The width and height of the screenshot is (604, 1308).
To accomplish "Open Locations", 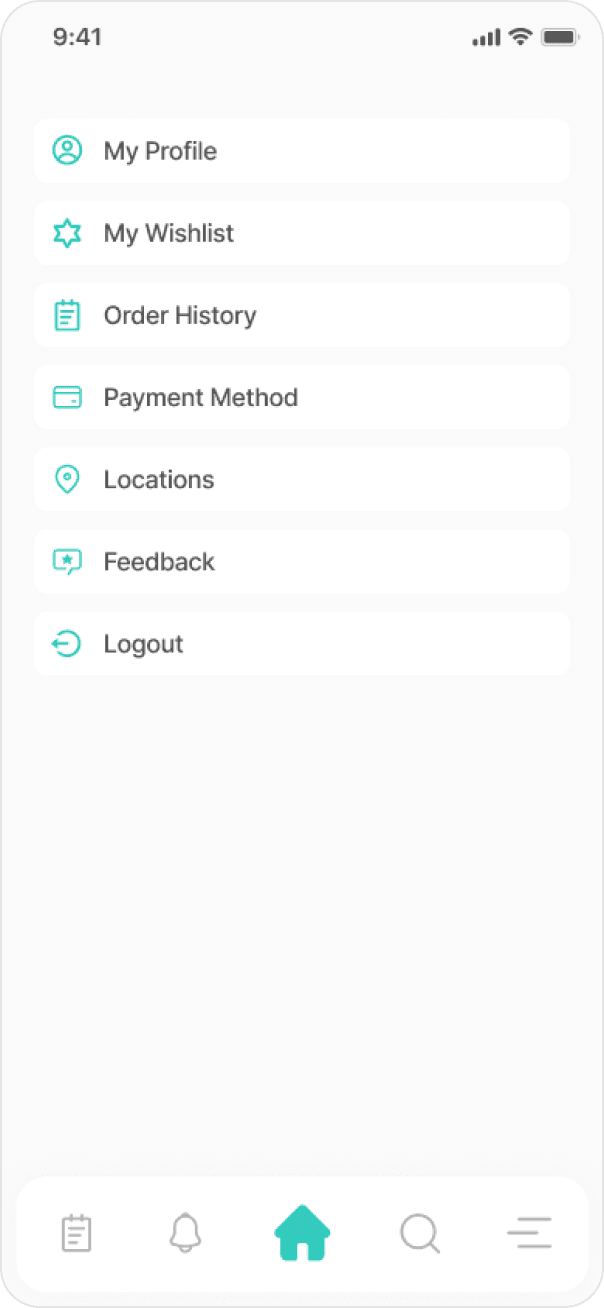I will pos(302,479).
